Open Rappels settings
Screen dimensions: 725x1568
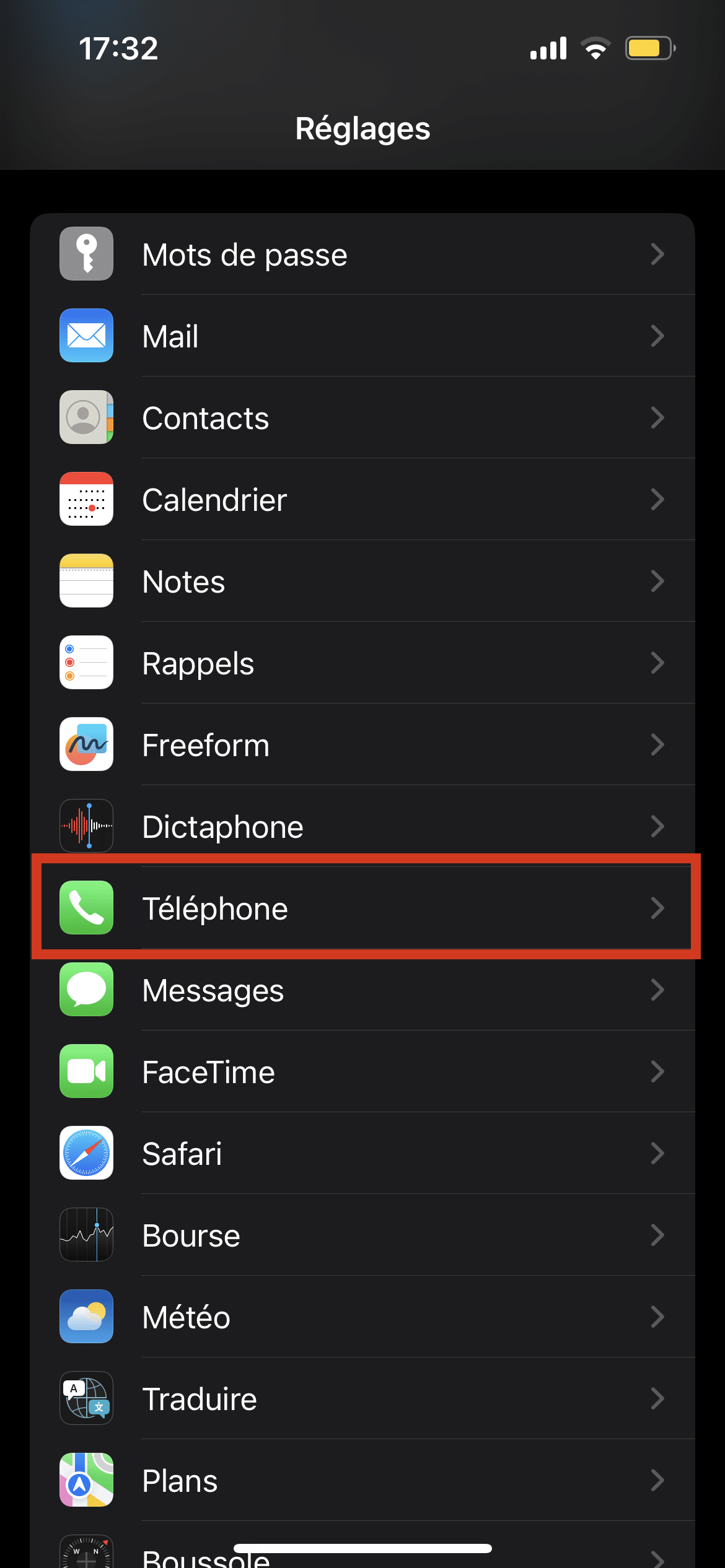[362, 663]
